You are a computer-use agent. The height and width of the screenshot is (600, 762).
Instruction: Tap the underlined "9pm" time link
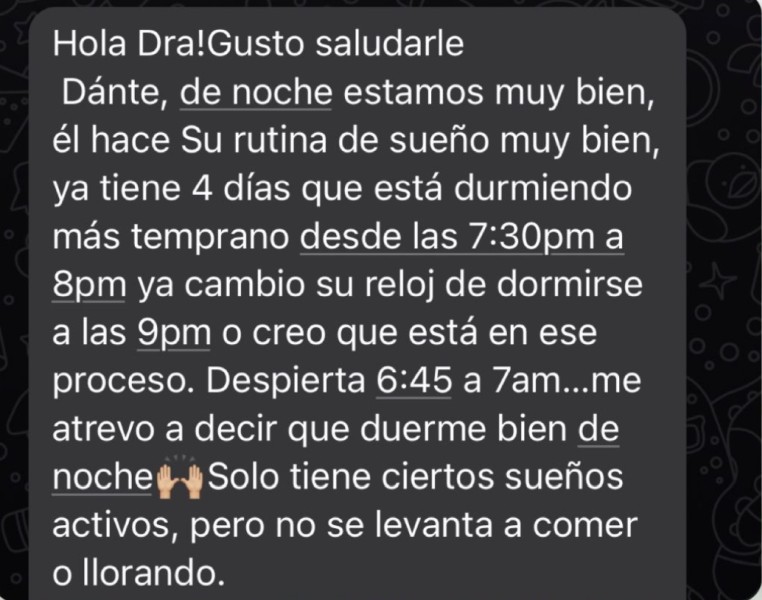172,334
